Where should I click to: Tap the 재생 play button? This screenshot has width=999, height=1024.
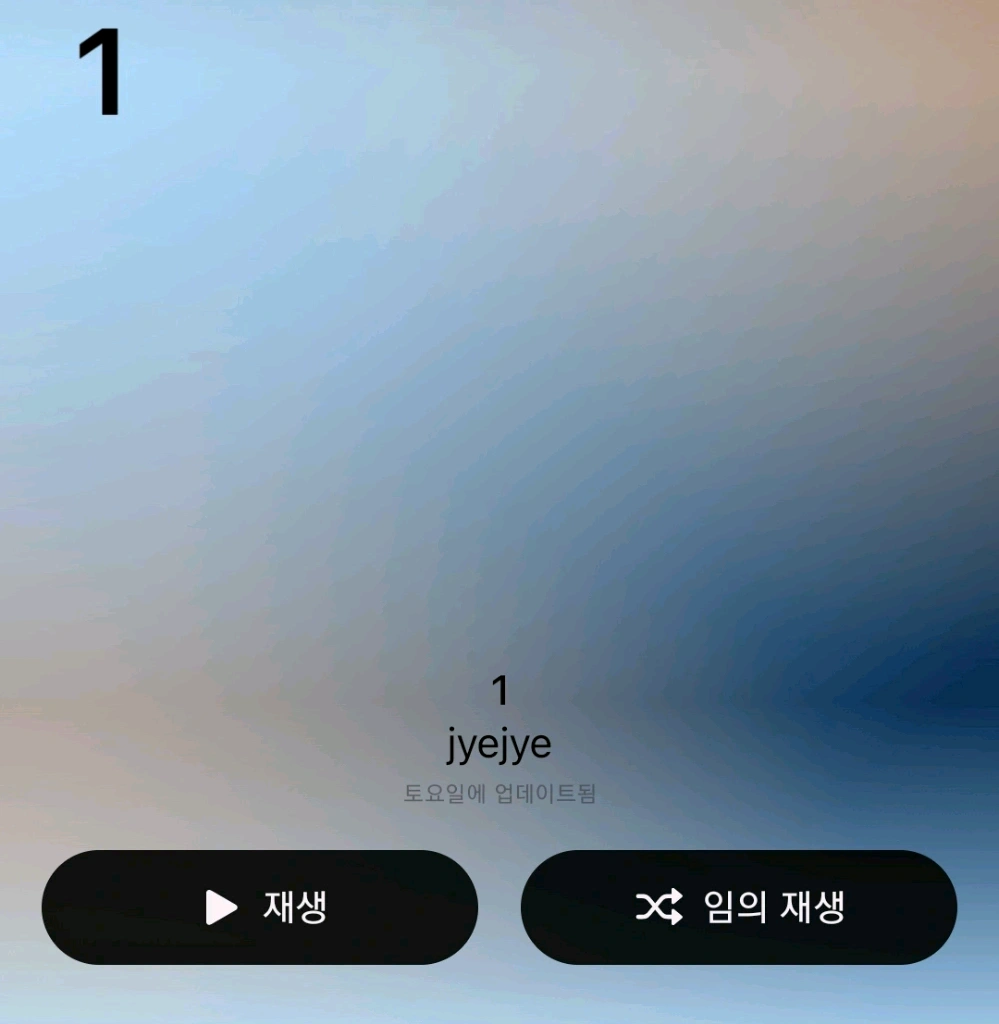[260, 907]
